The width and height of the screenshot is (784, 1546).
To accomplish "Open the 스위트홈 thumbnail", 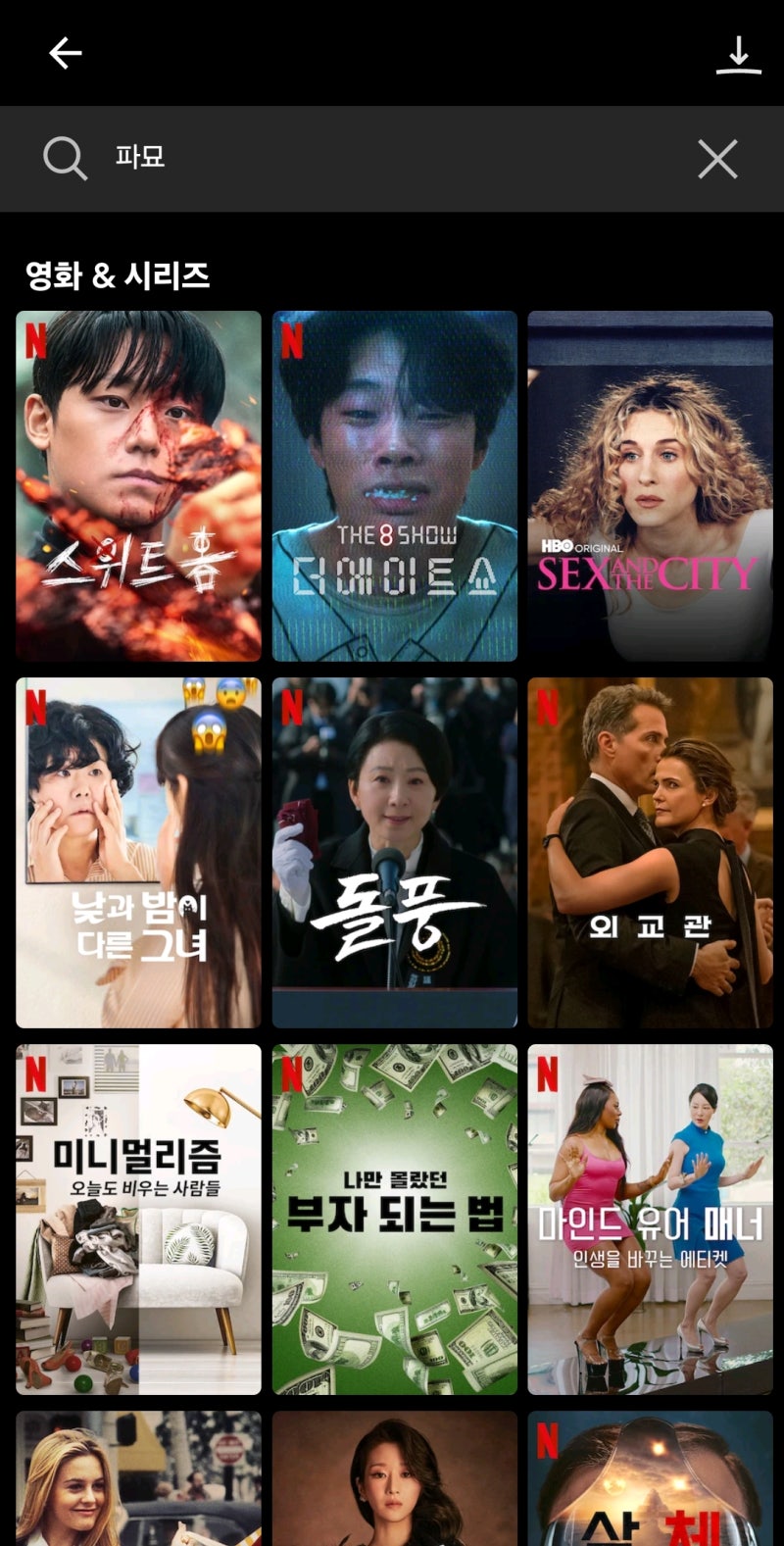I will pos(137,484).
